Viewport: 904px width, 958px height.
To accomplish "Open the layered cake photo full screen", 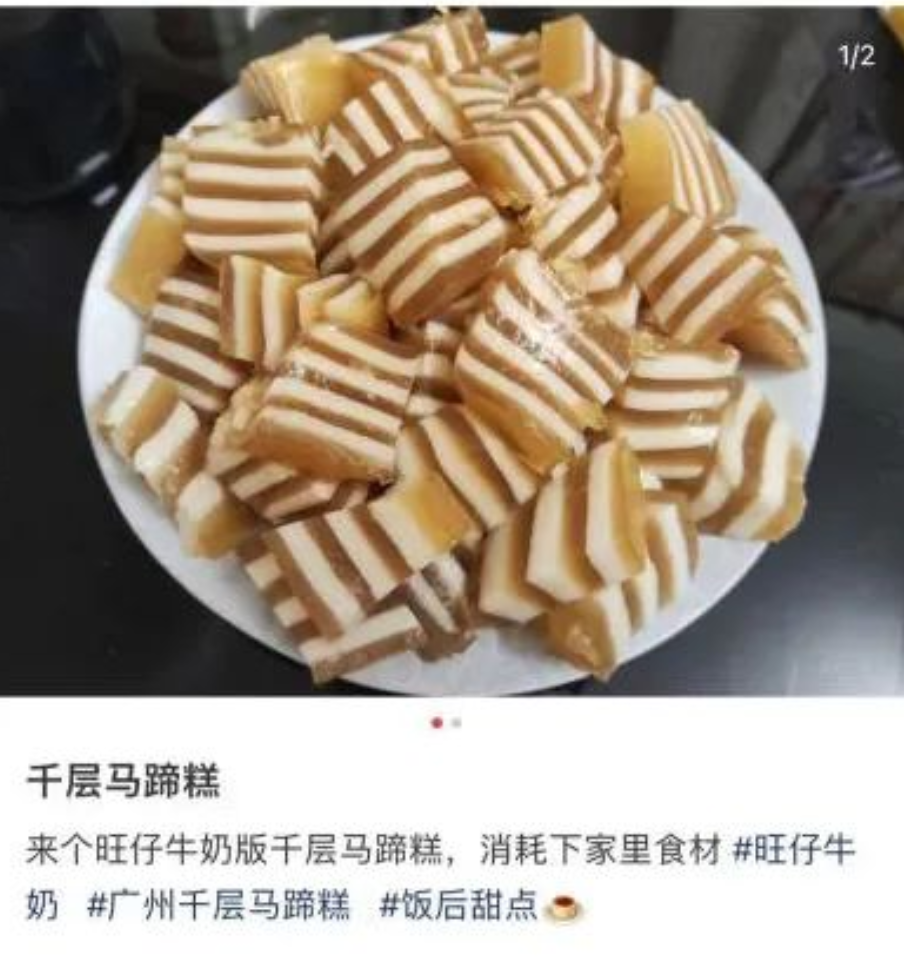I will point(452,350).
